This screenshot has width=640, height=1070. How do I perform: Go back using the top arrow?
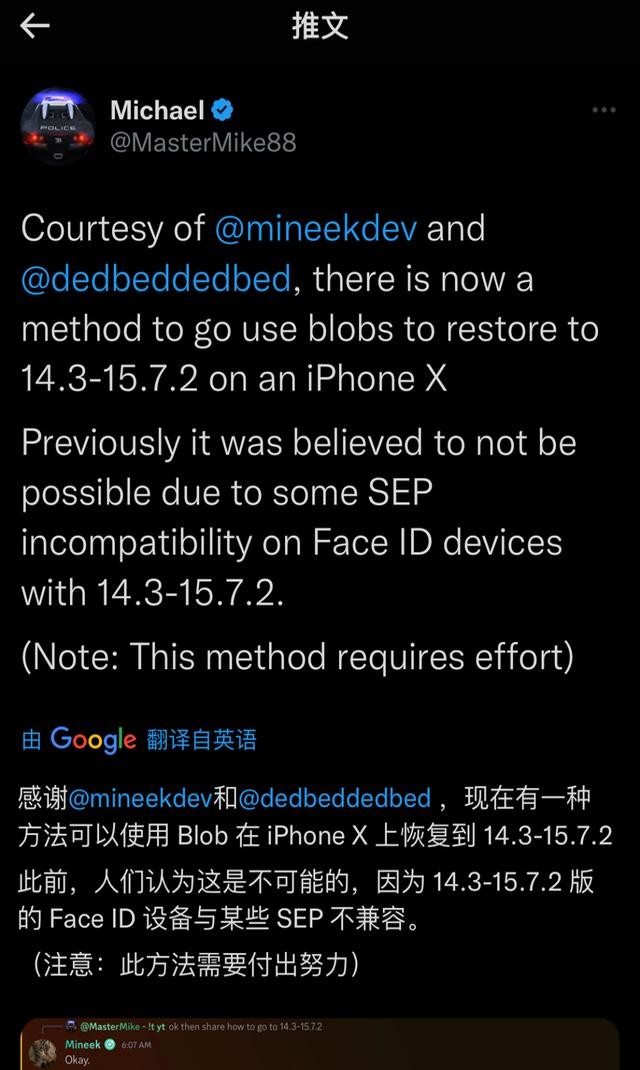35,27
